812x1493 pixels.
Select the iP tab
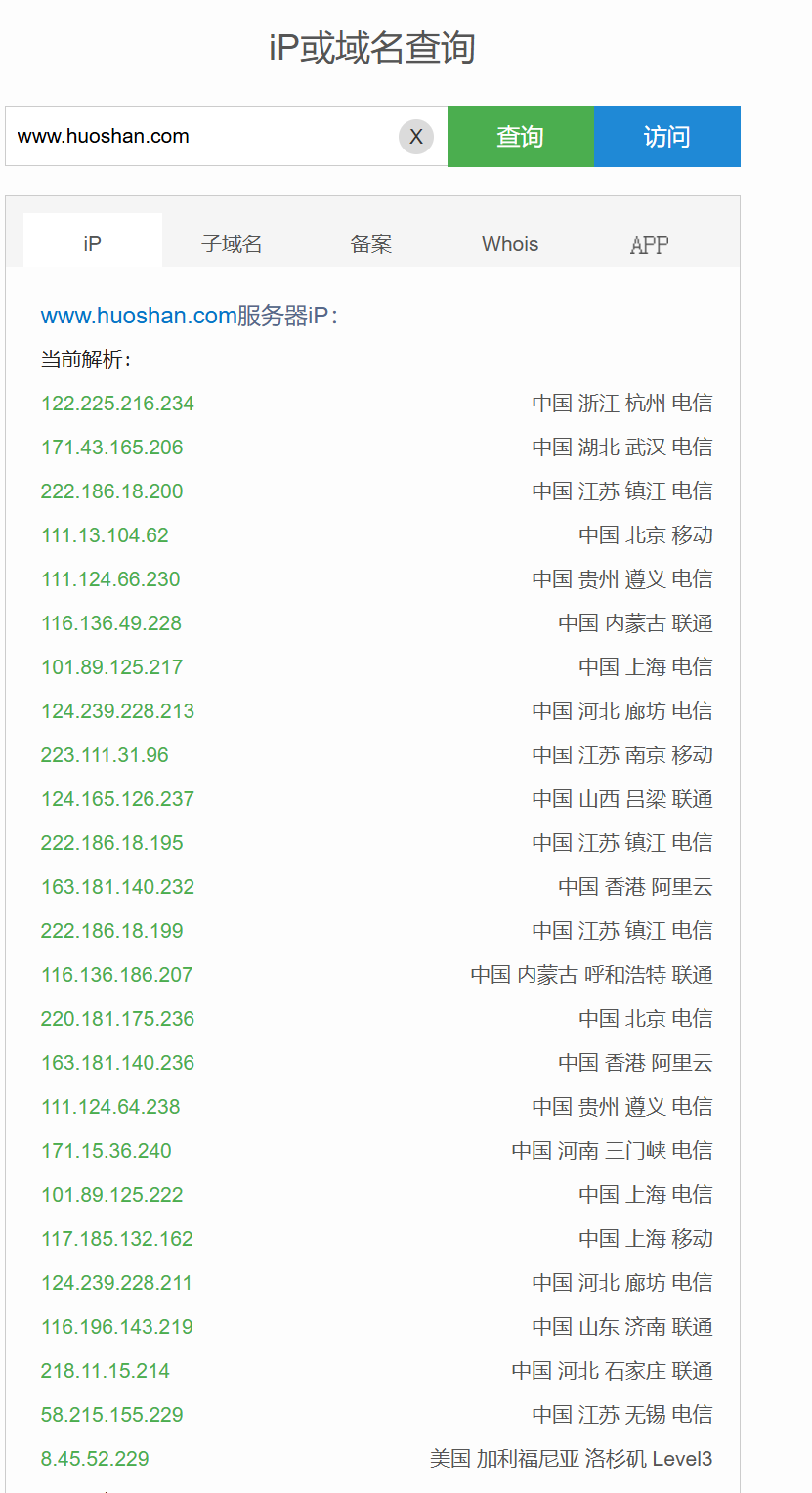[x=93, y=243]
